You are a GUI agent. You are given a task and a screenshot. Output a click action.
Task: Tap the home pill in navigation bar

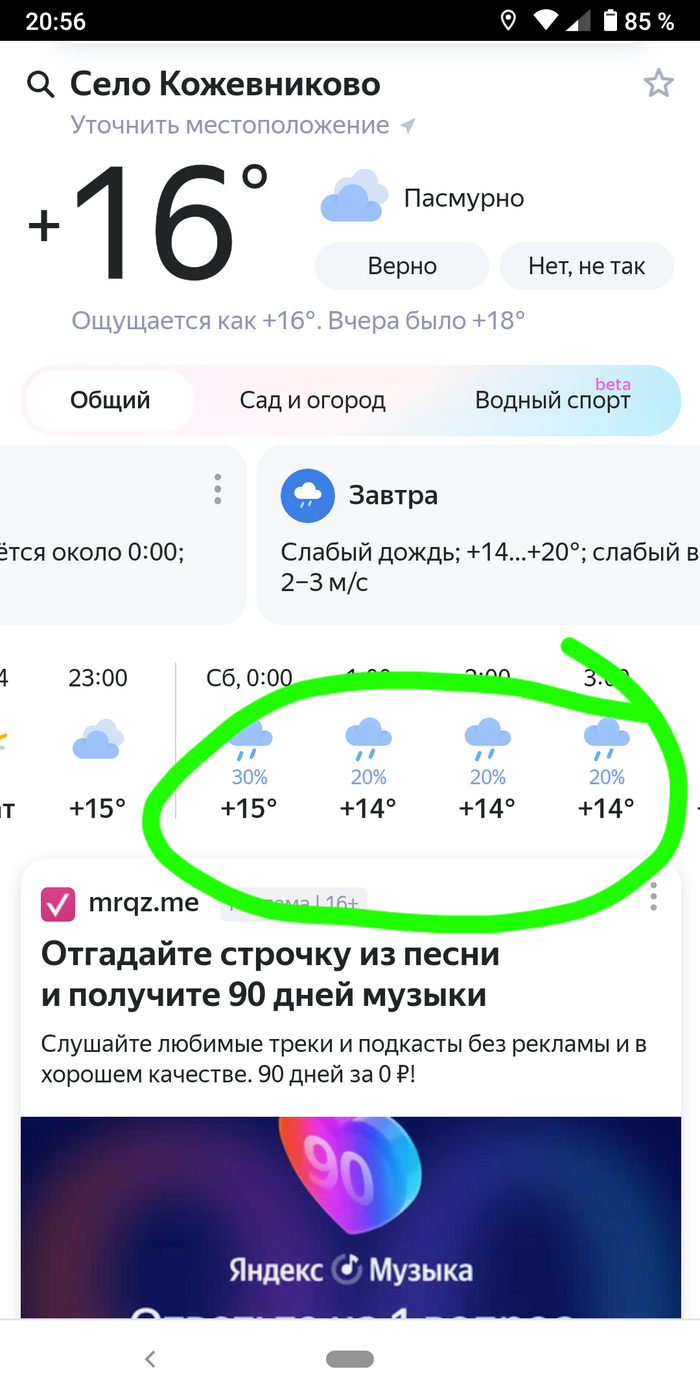350,1359
